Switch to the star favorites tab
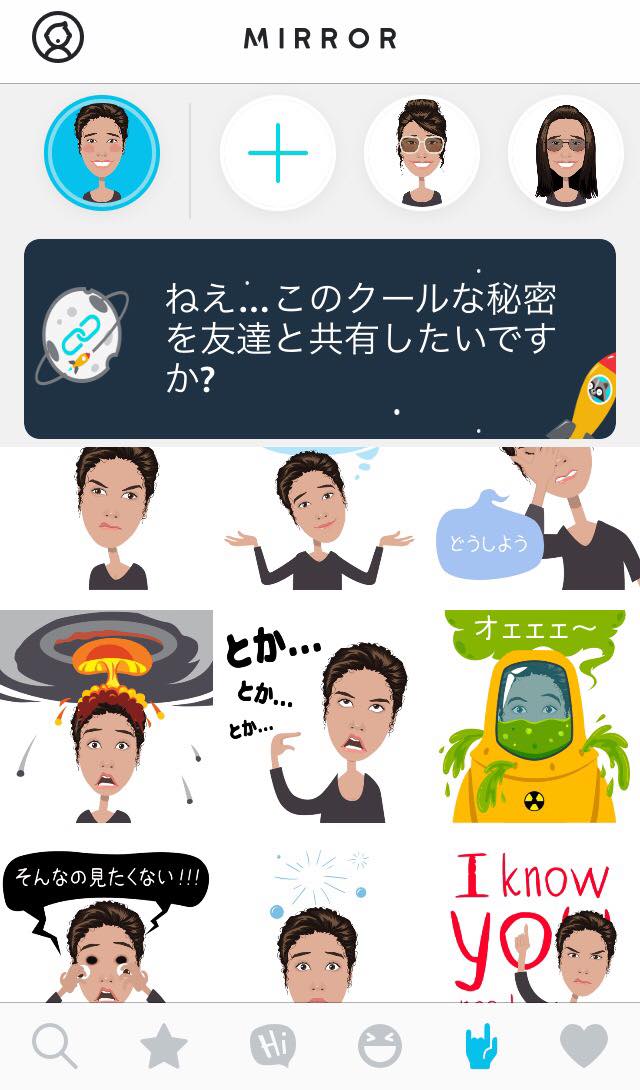This screenshot has width=640, height=1090. (164, 1046)
